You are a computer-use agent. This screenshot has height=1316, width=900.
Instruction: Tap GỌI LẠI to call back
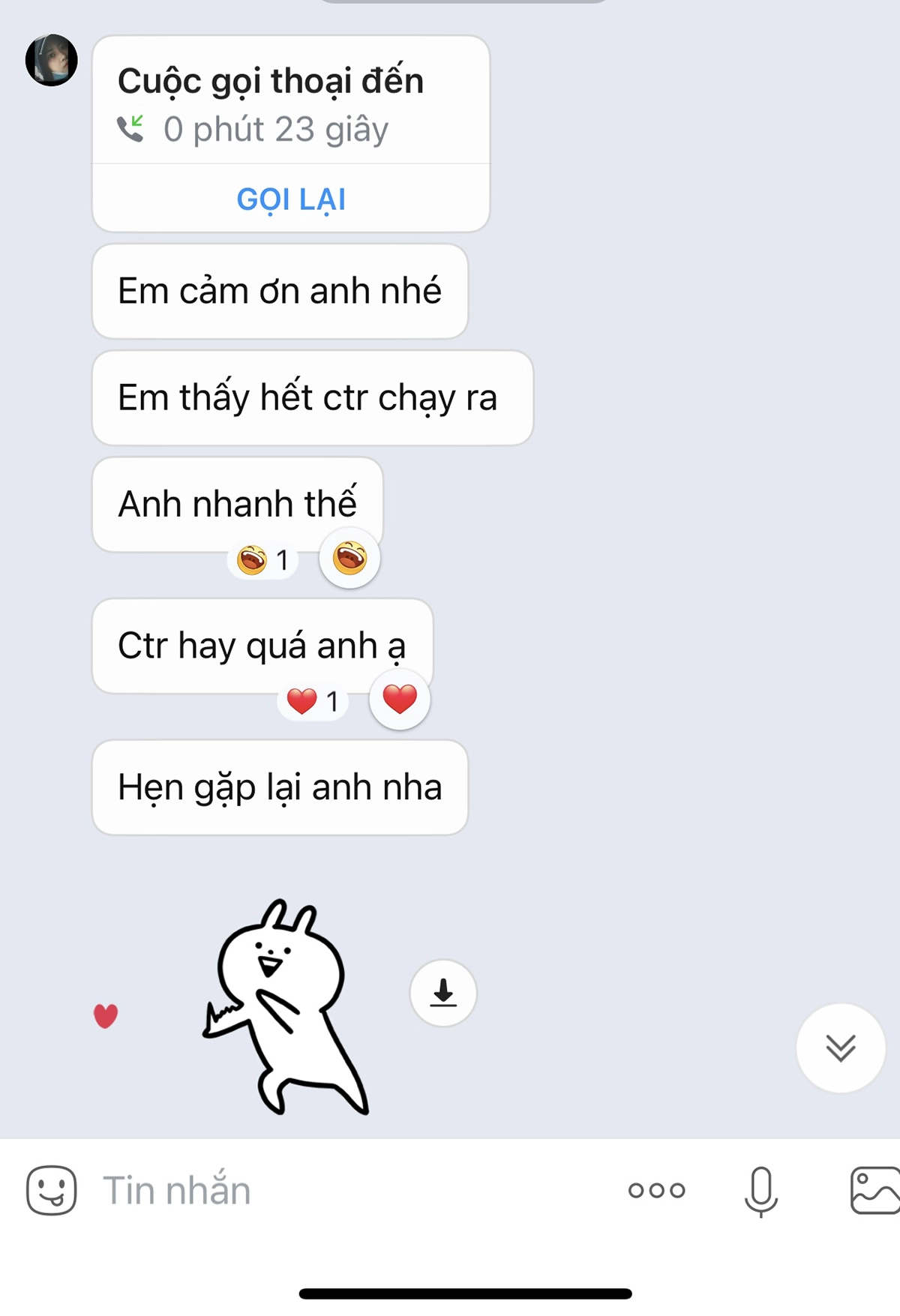pyautogui.click(x=291, y=199)
